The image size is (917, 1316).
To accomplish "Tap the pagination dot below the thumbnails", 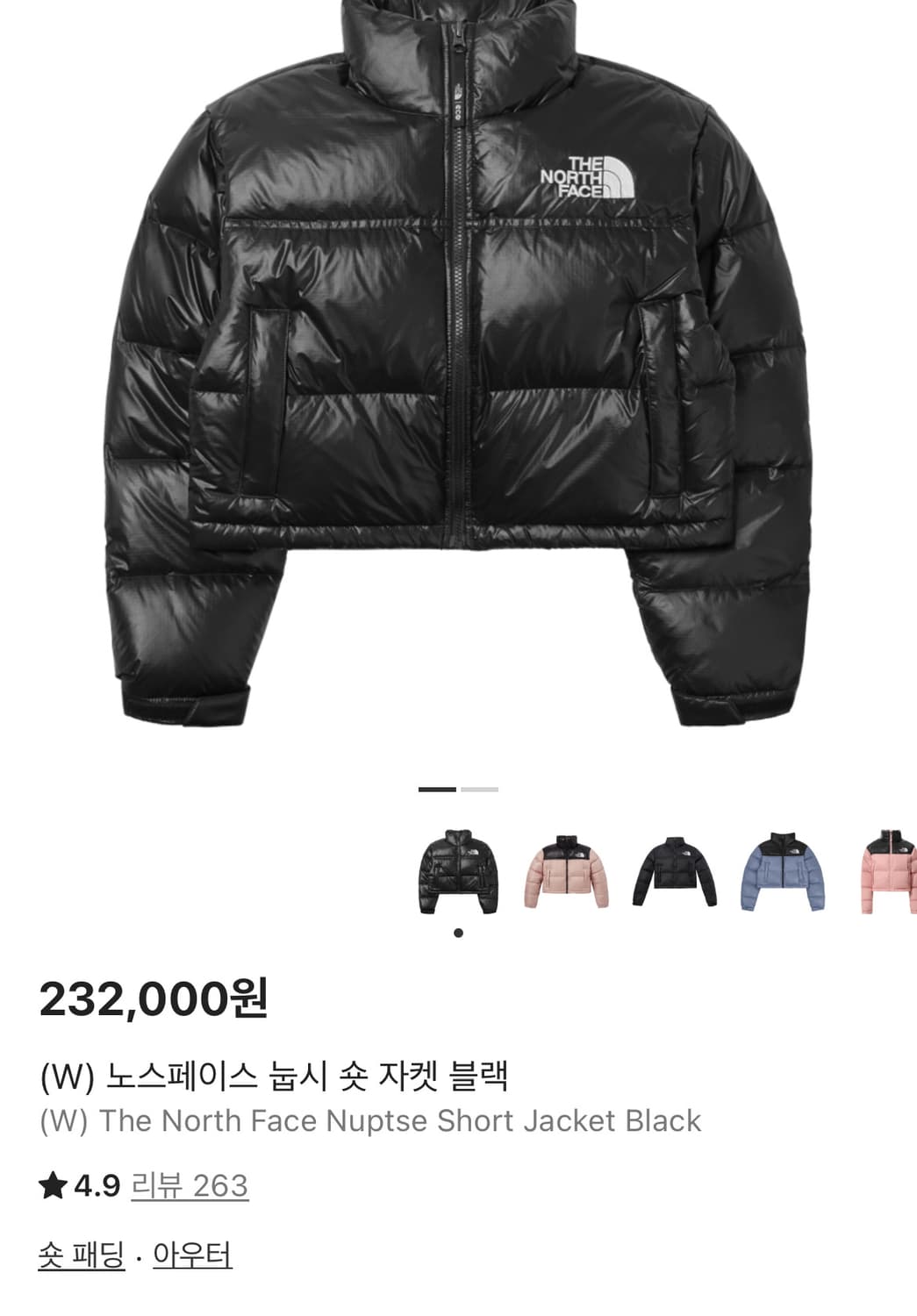I will tap(456, 931).
